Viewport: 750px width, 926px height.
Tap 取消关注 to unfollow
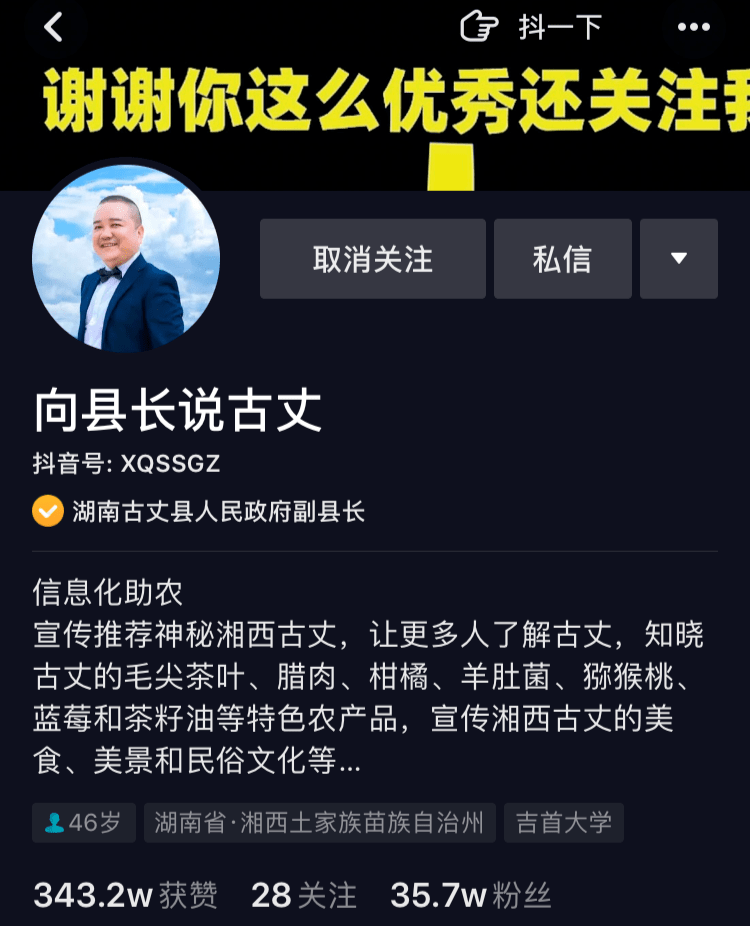(x=372, y=259)
